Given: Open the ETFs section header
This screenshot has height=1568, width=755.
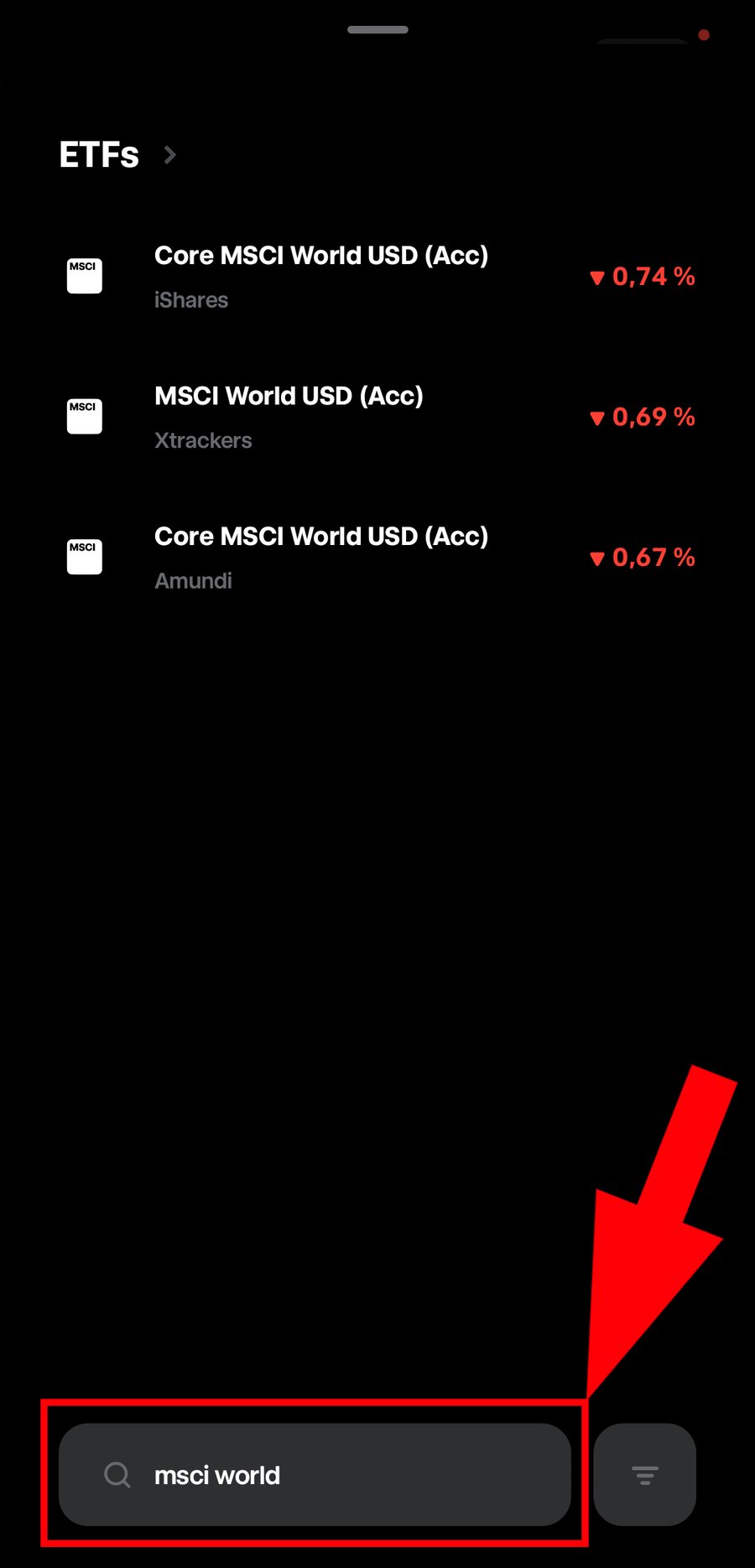Looking at the screenshot, I should [117, 155].
